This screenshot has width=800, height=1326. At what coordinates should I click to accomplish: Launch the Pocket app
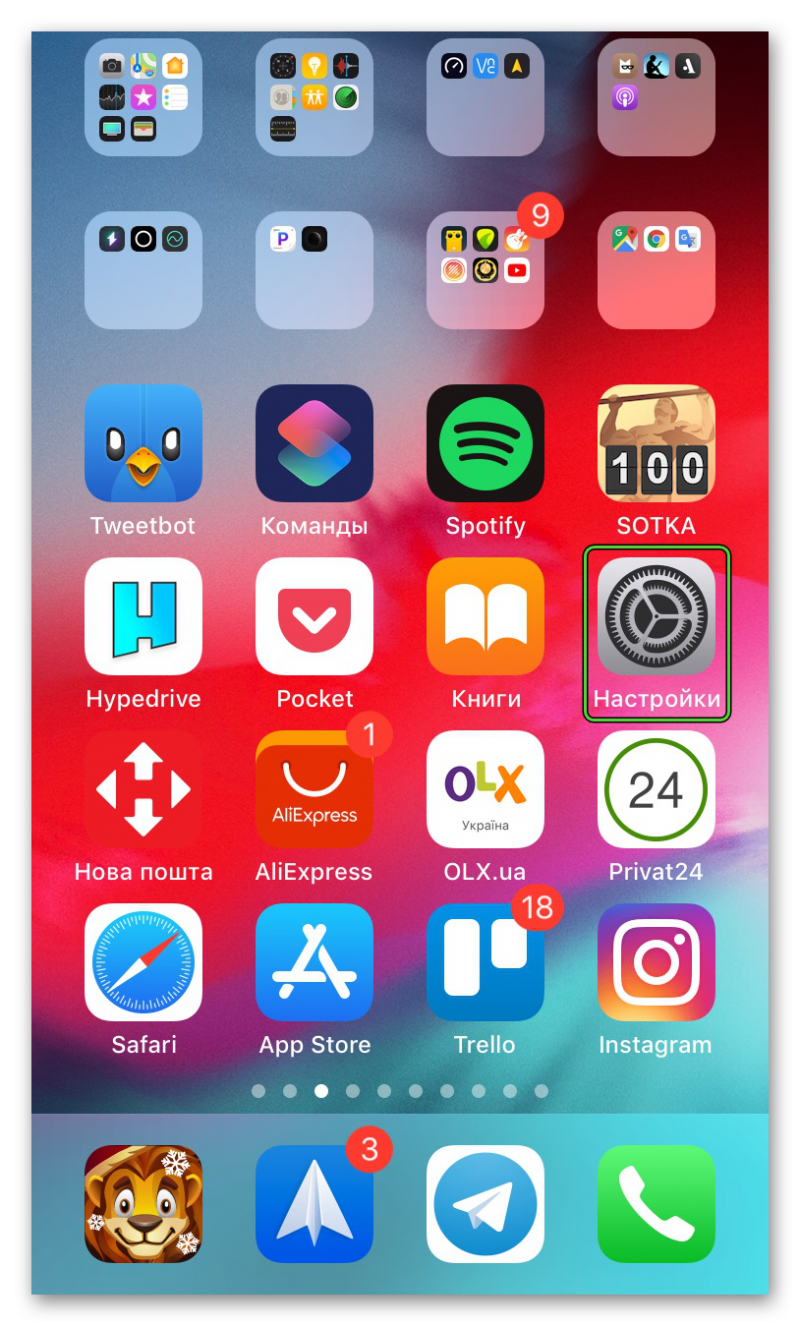(314, 616)
